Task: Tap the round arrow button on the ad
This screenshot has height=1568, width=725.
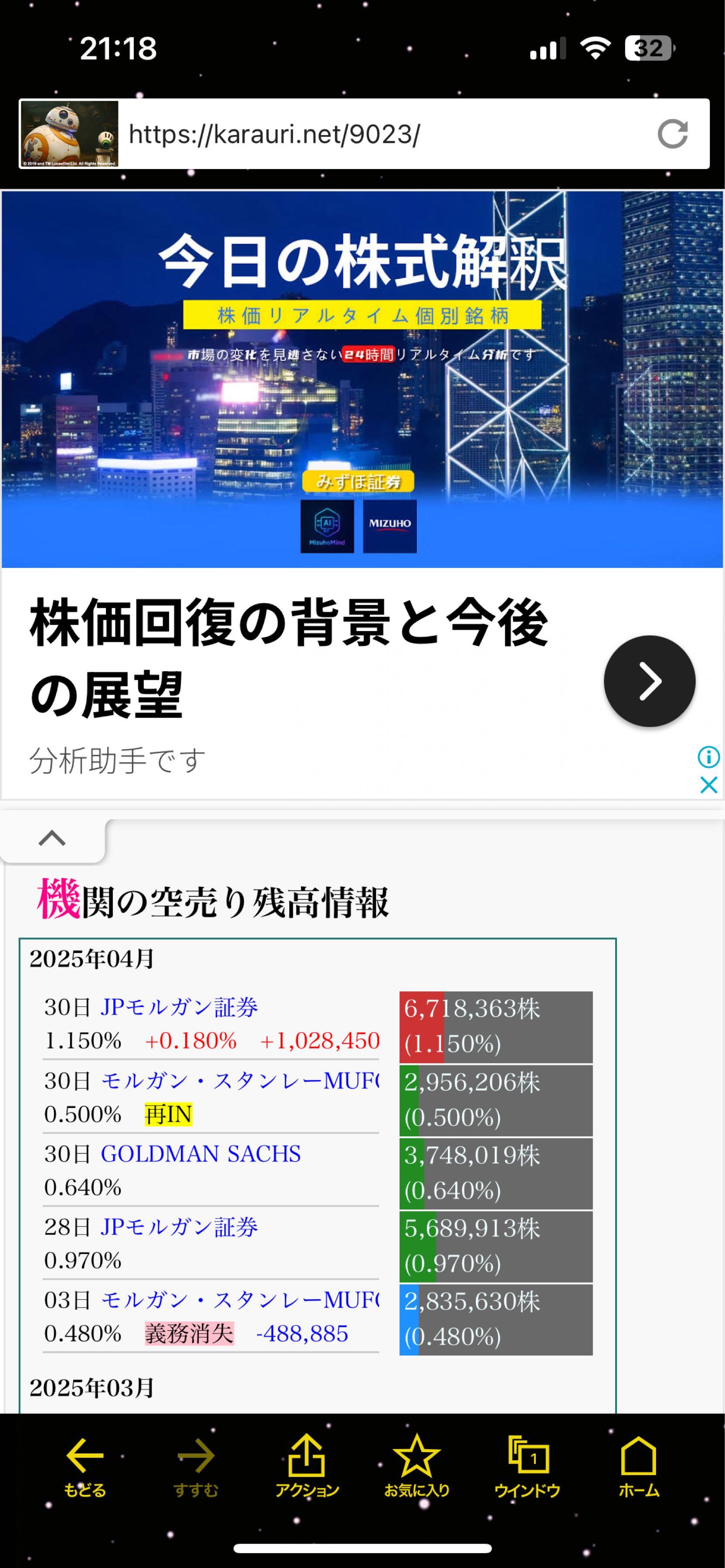Action: [649, 680]
